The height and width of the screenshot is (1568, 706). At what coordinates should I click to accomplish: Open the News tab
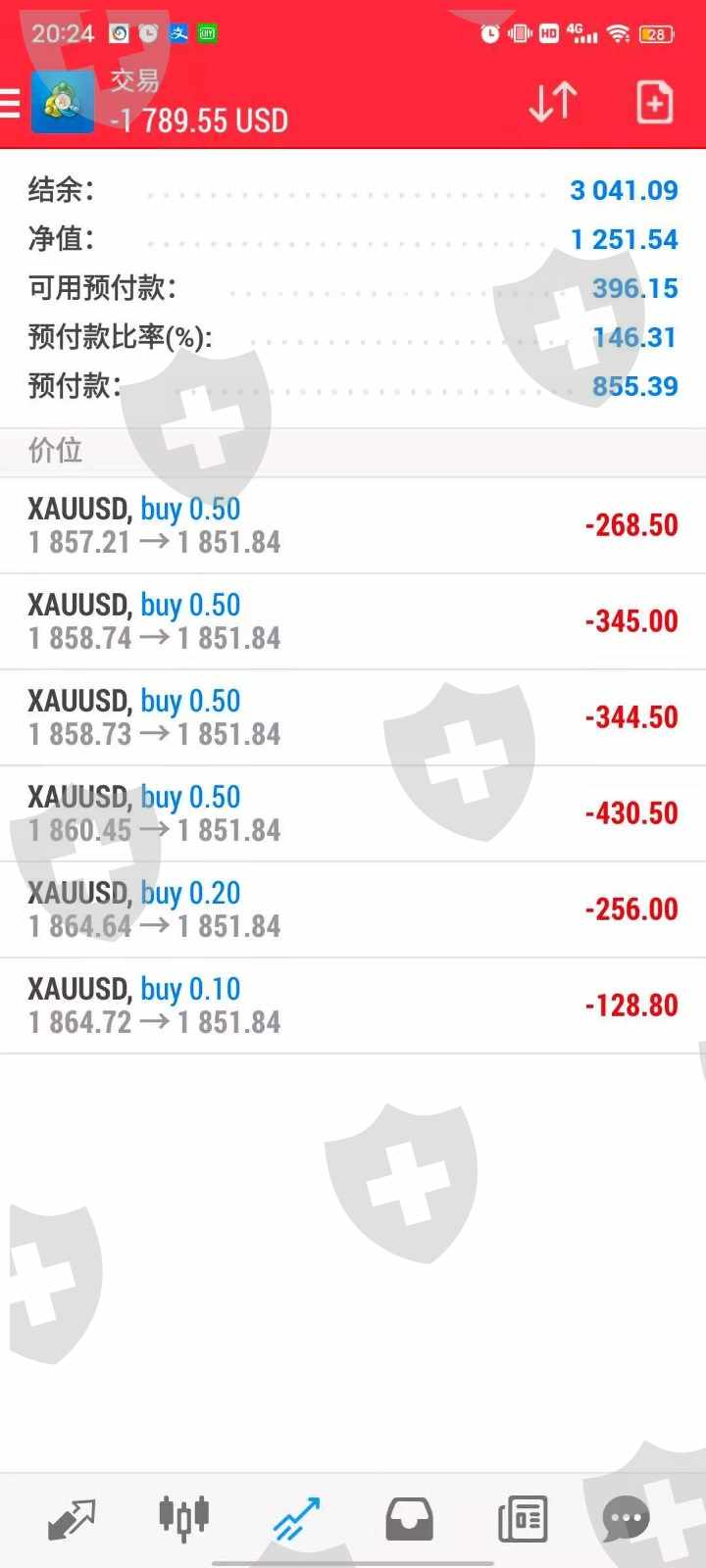[x=523, y=1520]
